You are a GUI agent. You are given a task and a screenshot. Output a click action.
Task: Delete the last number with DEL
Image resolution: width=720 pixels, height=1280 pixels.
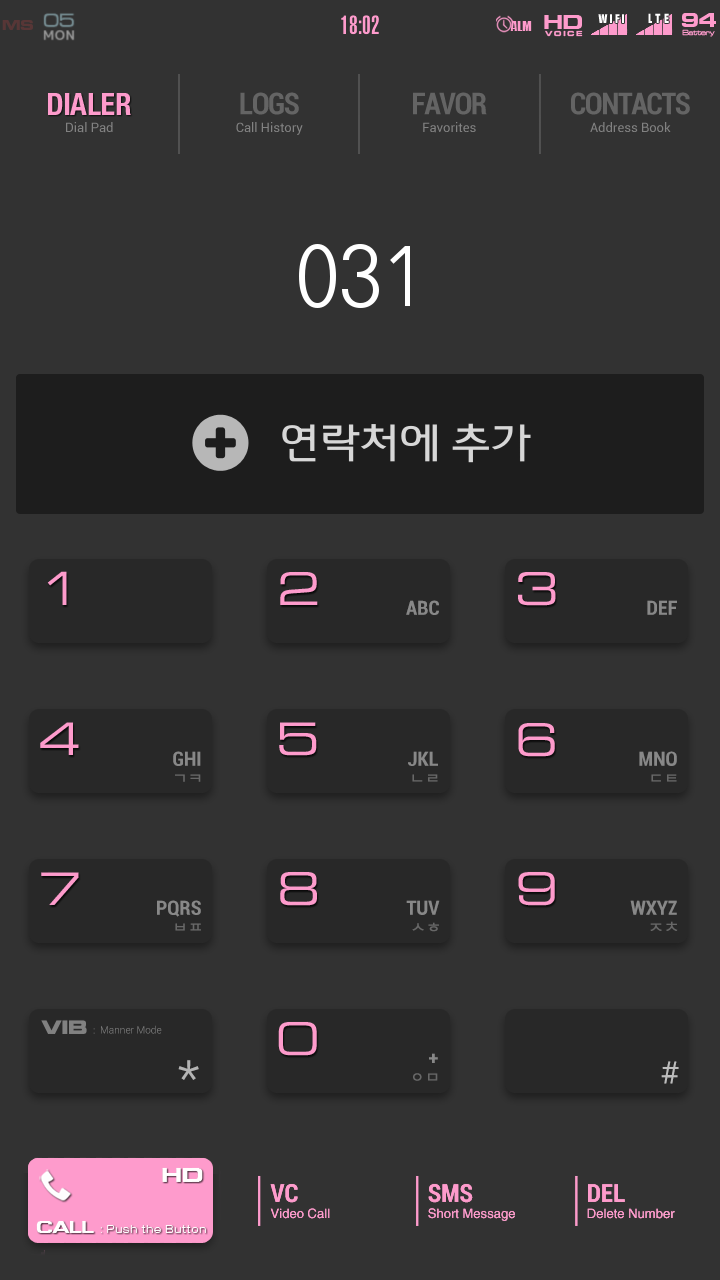point(630,1200)
